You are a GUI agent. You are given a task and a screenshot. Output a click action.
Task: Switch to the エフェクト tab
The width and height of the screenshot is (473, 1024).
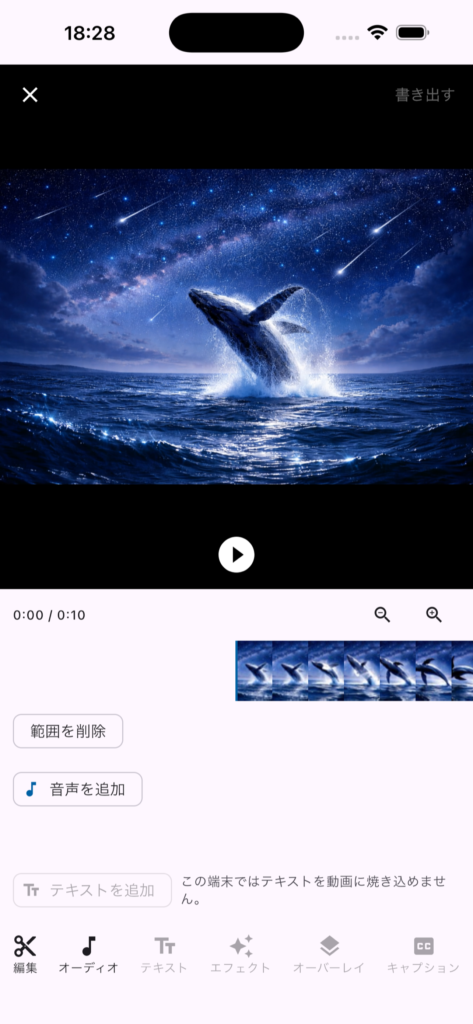pyautogui.click(x=240, y=954)
